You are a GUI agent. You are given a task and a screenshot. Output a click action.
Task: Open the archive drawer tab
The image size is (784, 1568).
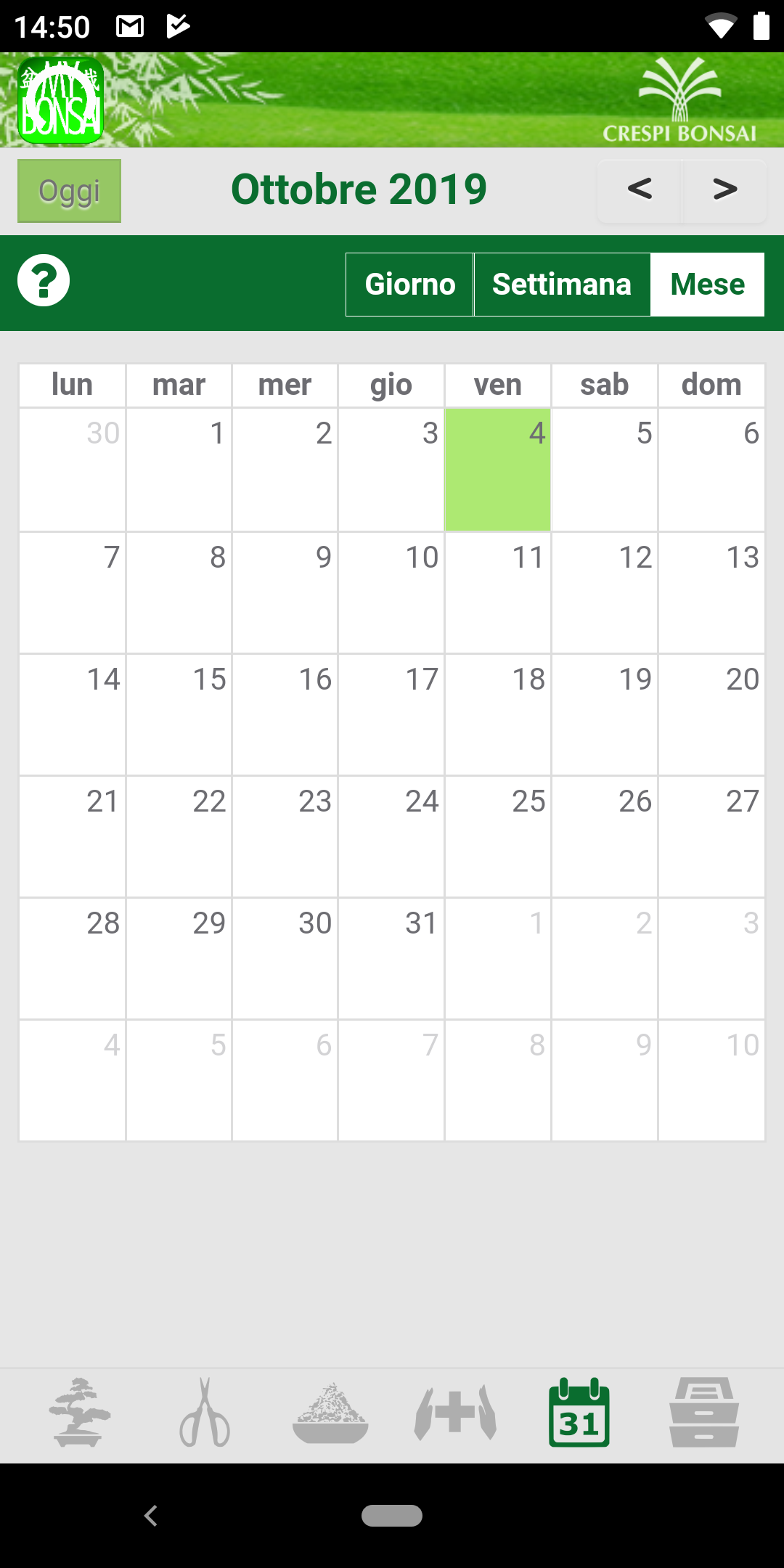704,1413
